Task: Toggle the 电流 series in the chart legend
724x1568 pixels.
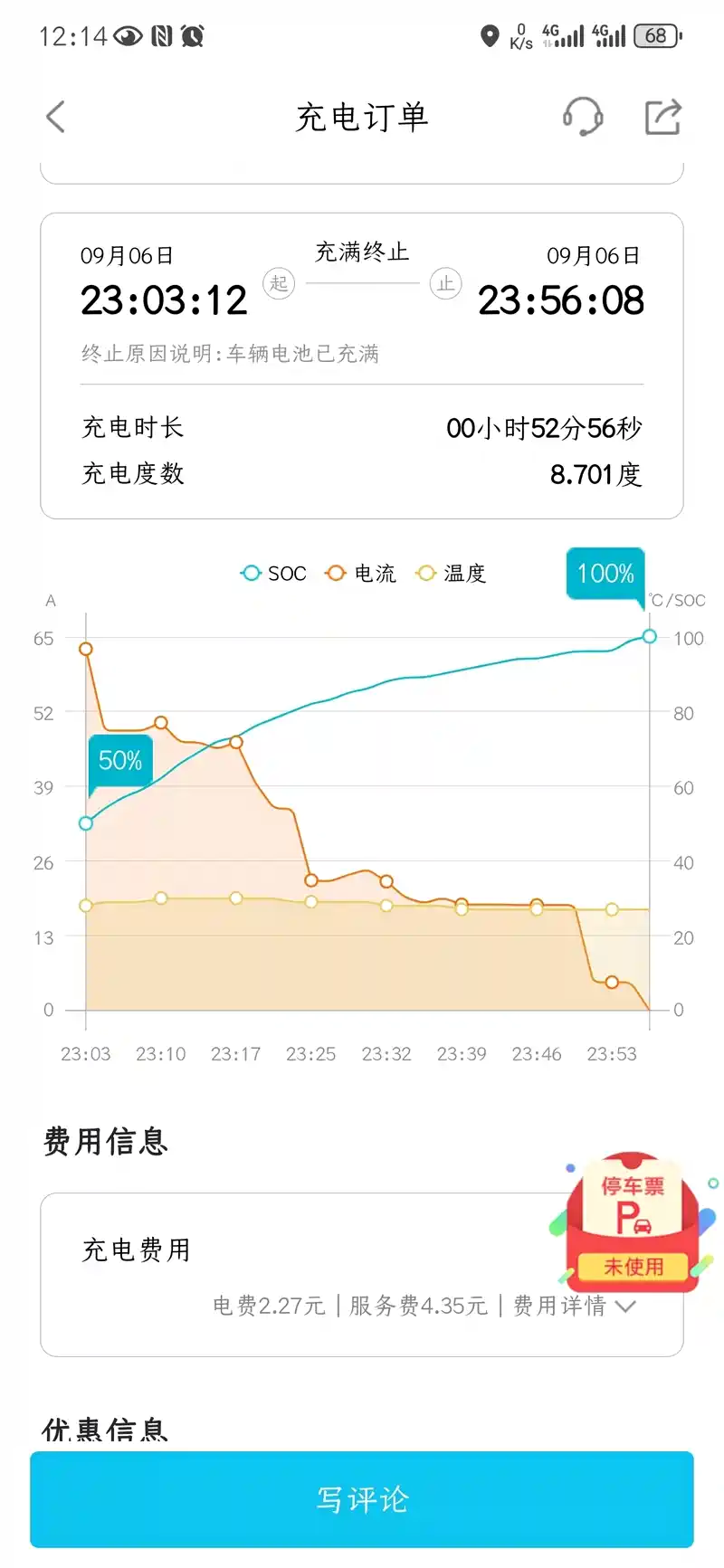Action: click(x=361, y=574)
